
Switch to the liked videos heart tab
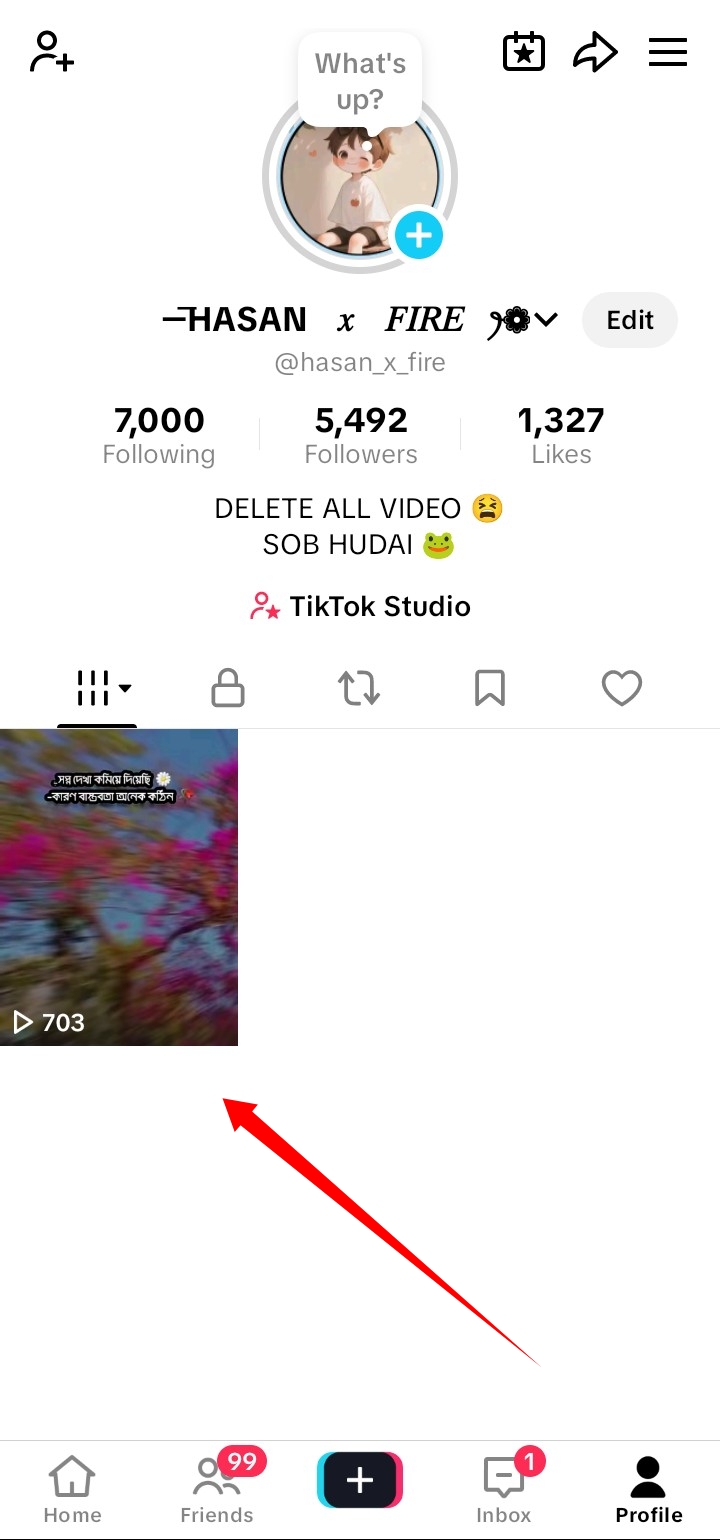[621, 688]
